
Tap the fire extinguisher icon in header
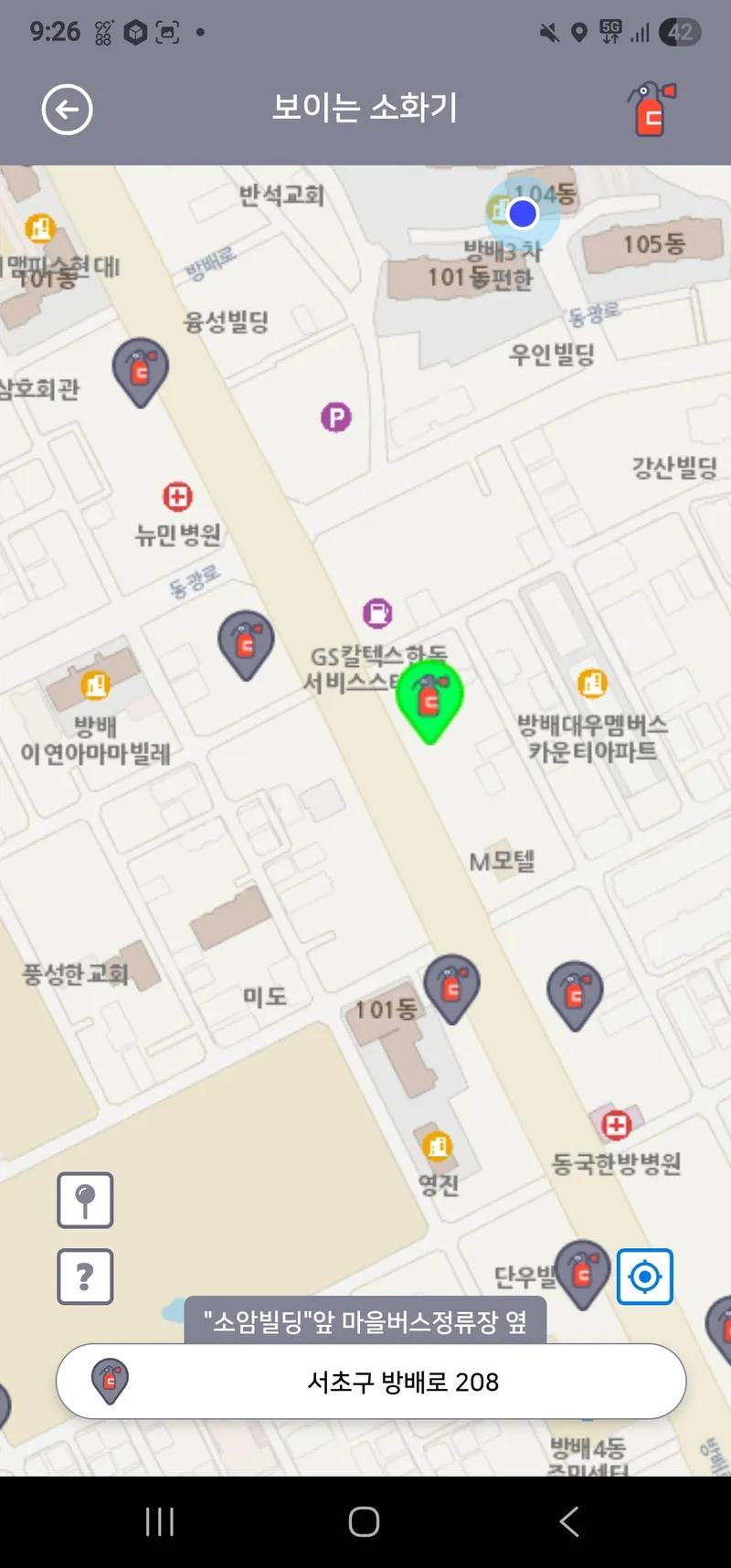[651, 110]
